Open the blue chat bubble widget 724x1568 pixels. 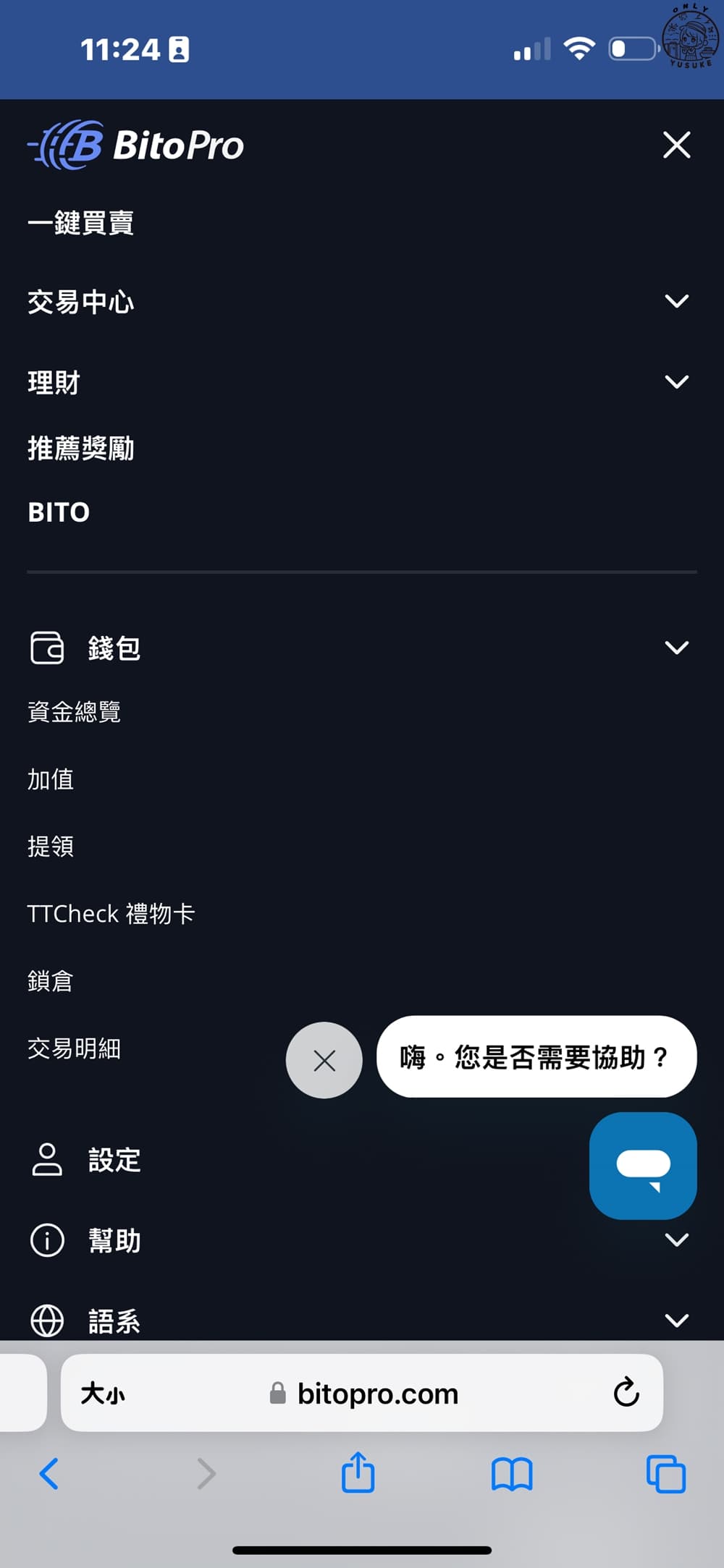point(642,1166)
